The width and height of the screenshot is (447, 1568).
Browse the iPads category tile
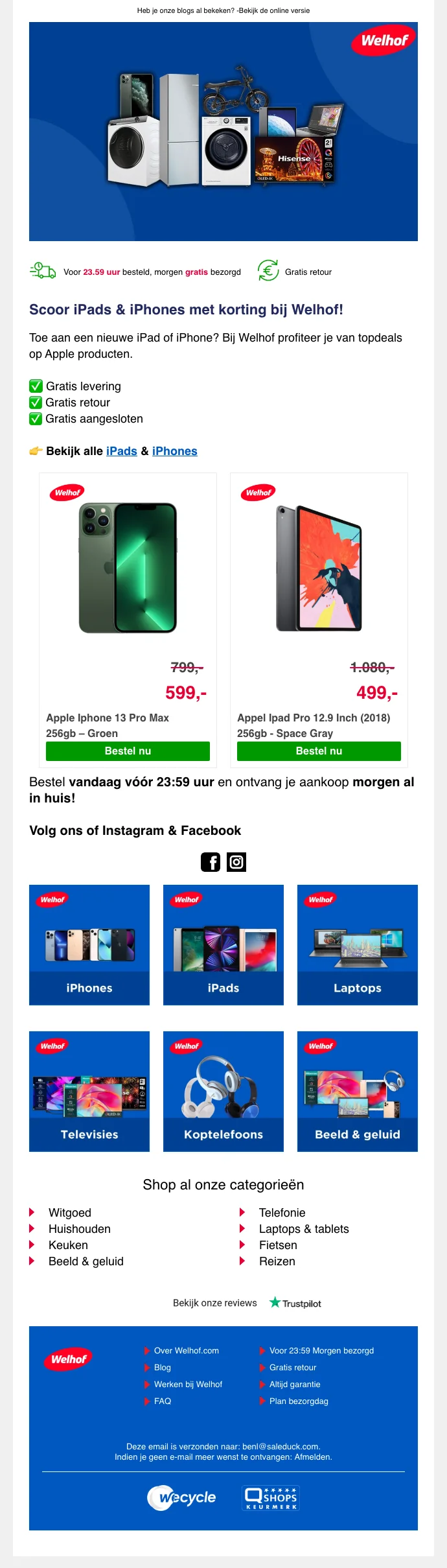click(x=223, y=944)
